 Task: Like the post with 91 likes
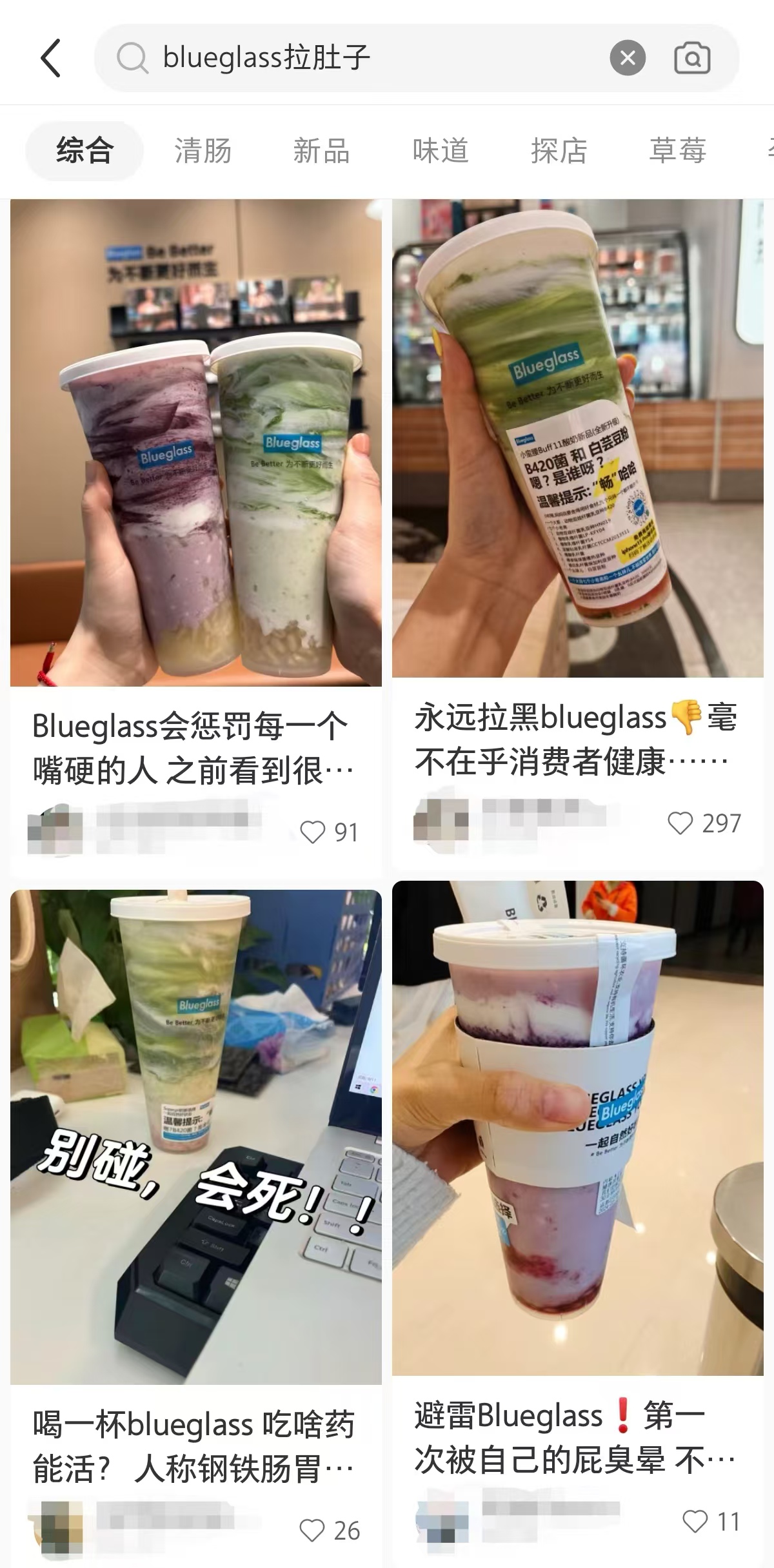coord(313,832)
